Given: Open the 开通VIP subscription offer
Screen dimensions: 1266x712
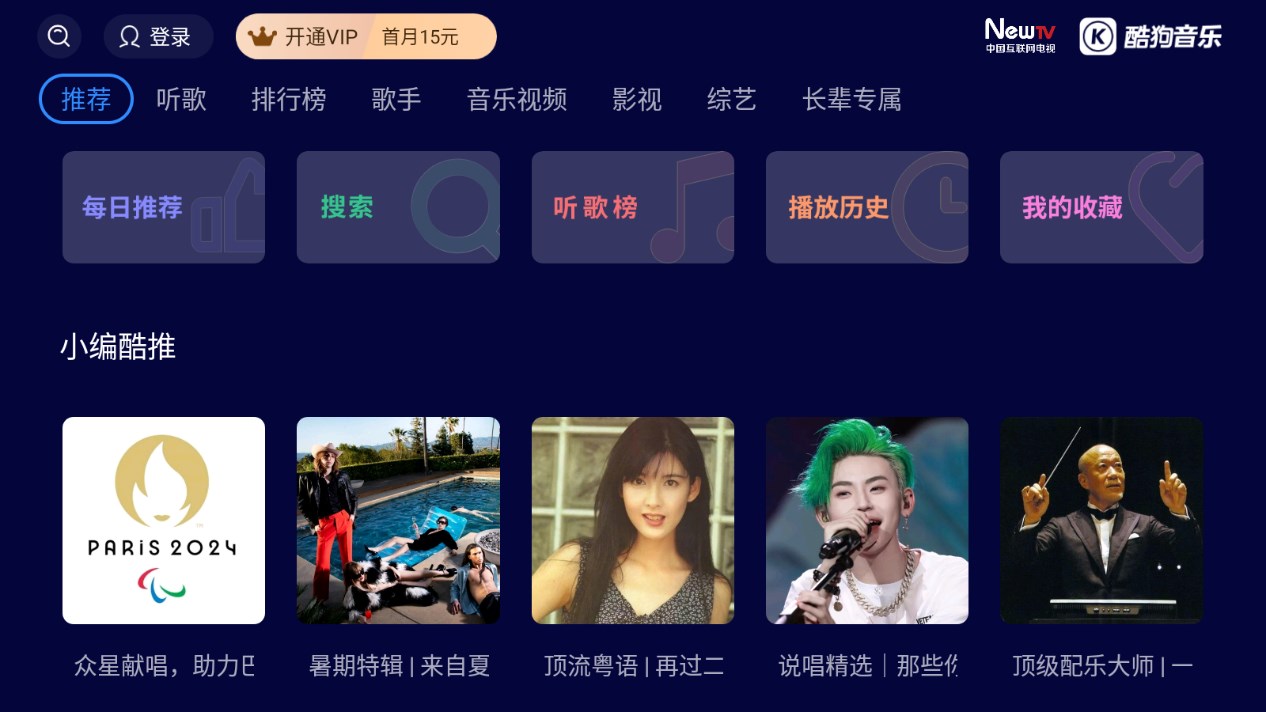Looking at the screenshot, I should pos(366,37).
